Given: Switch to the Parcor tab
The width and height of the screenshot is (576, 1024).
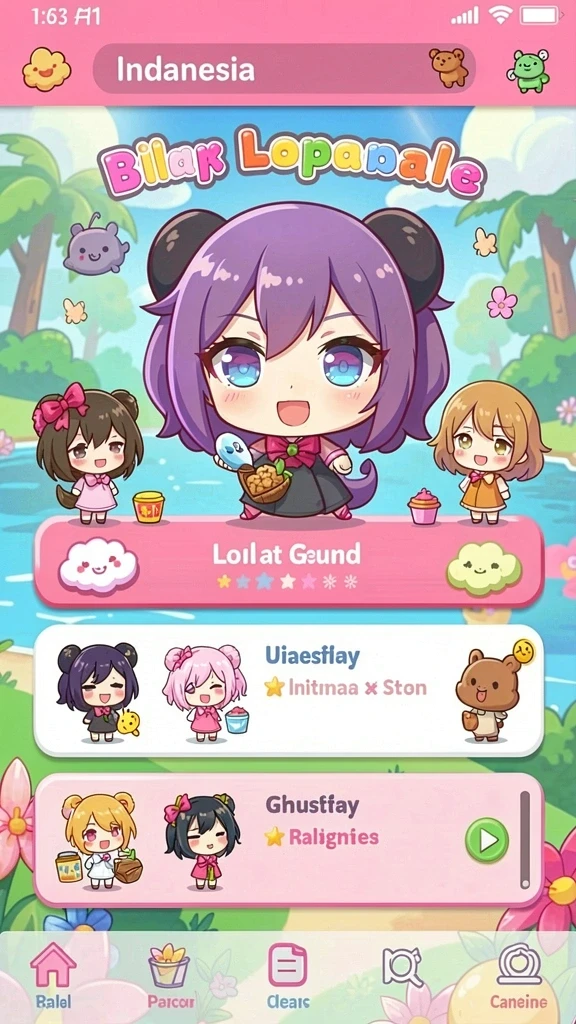Looking at the screenshot, I should pyautogui.click(x=170, y=975).
